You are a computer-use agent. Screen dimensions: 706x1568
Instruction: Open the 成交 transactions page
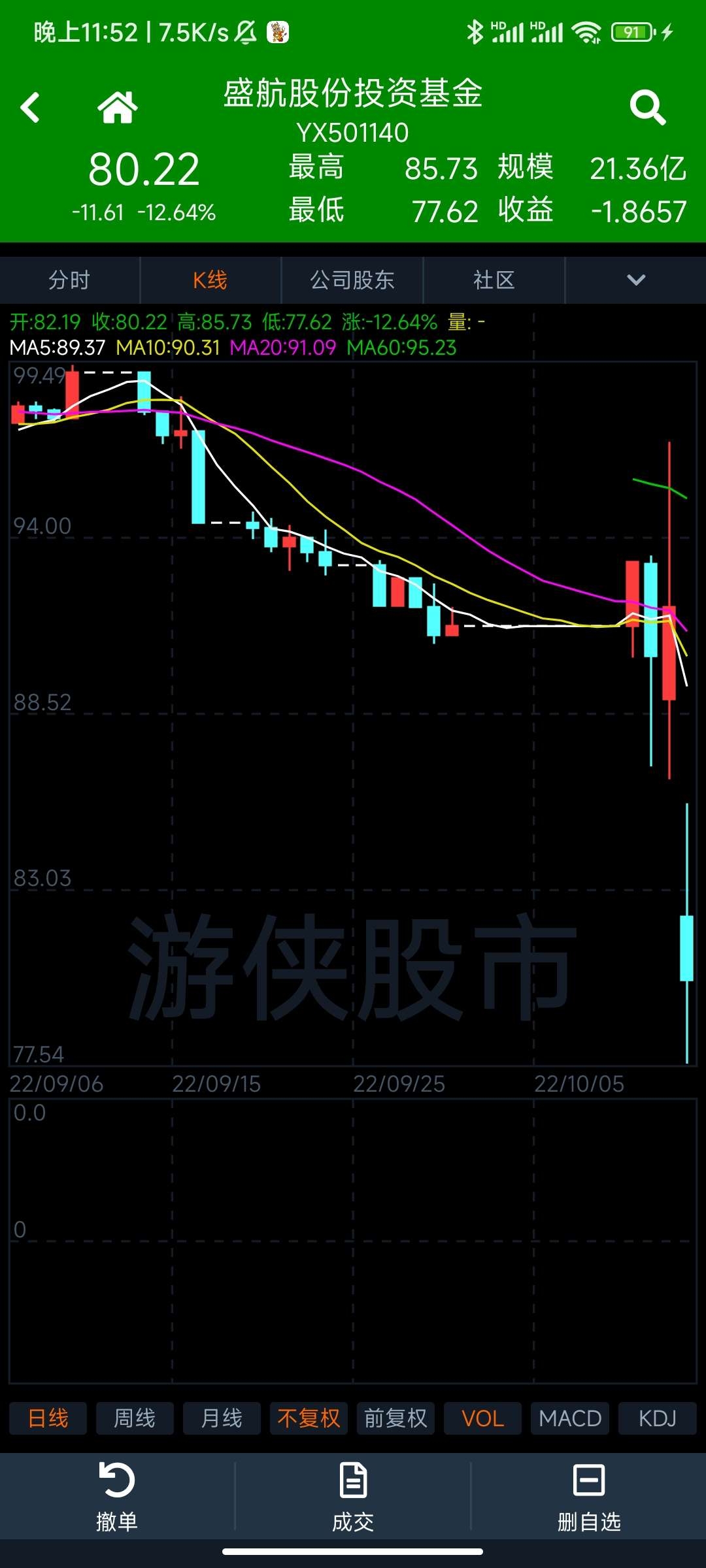(353, 1497)
